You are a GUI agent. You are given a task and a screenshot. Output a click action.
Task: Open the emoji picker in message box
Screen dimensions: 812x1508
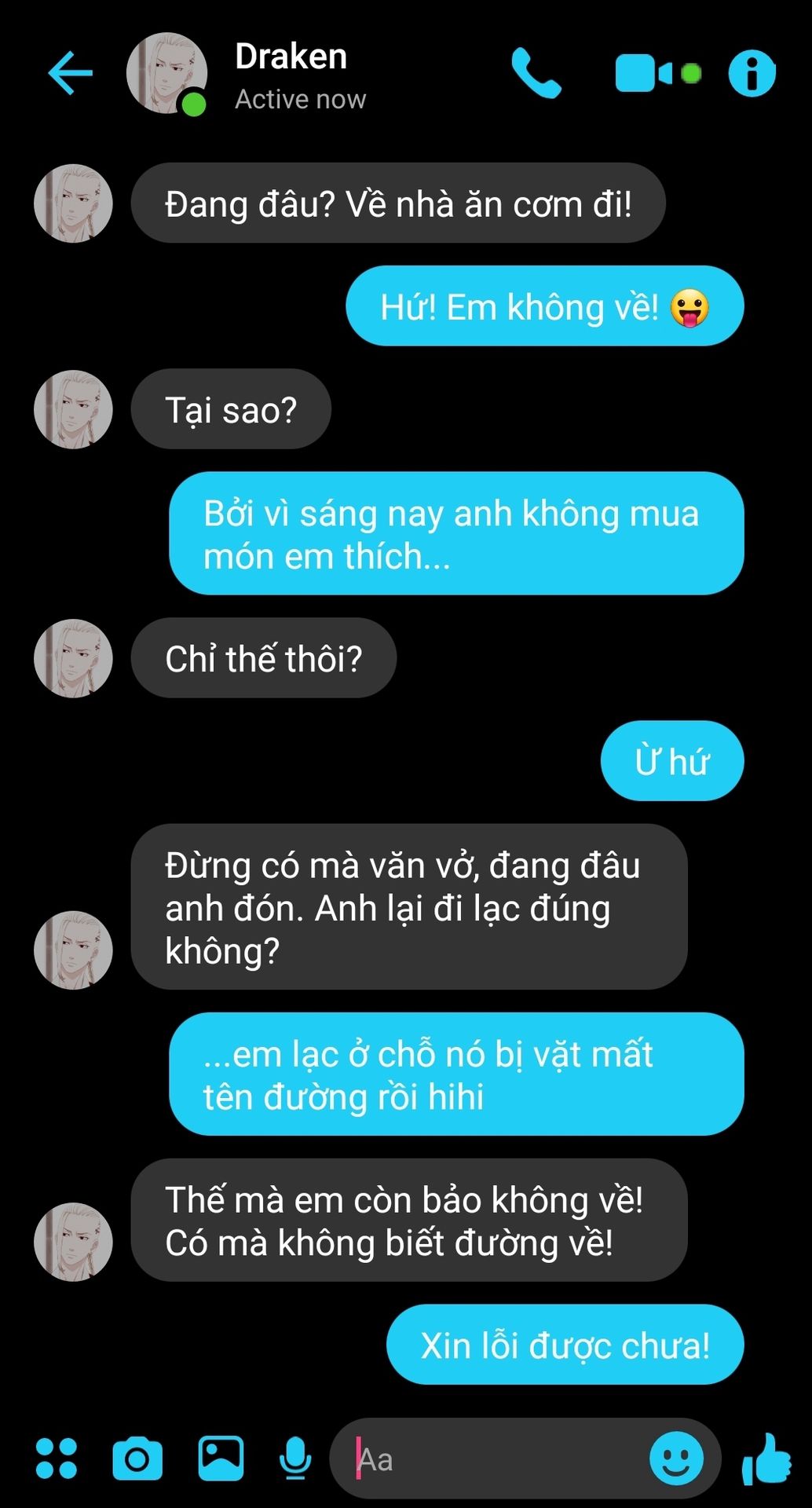676,1459
